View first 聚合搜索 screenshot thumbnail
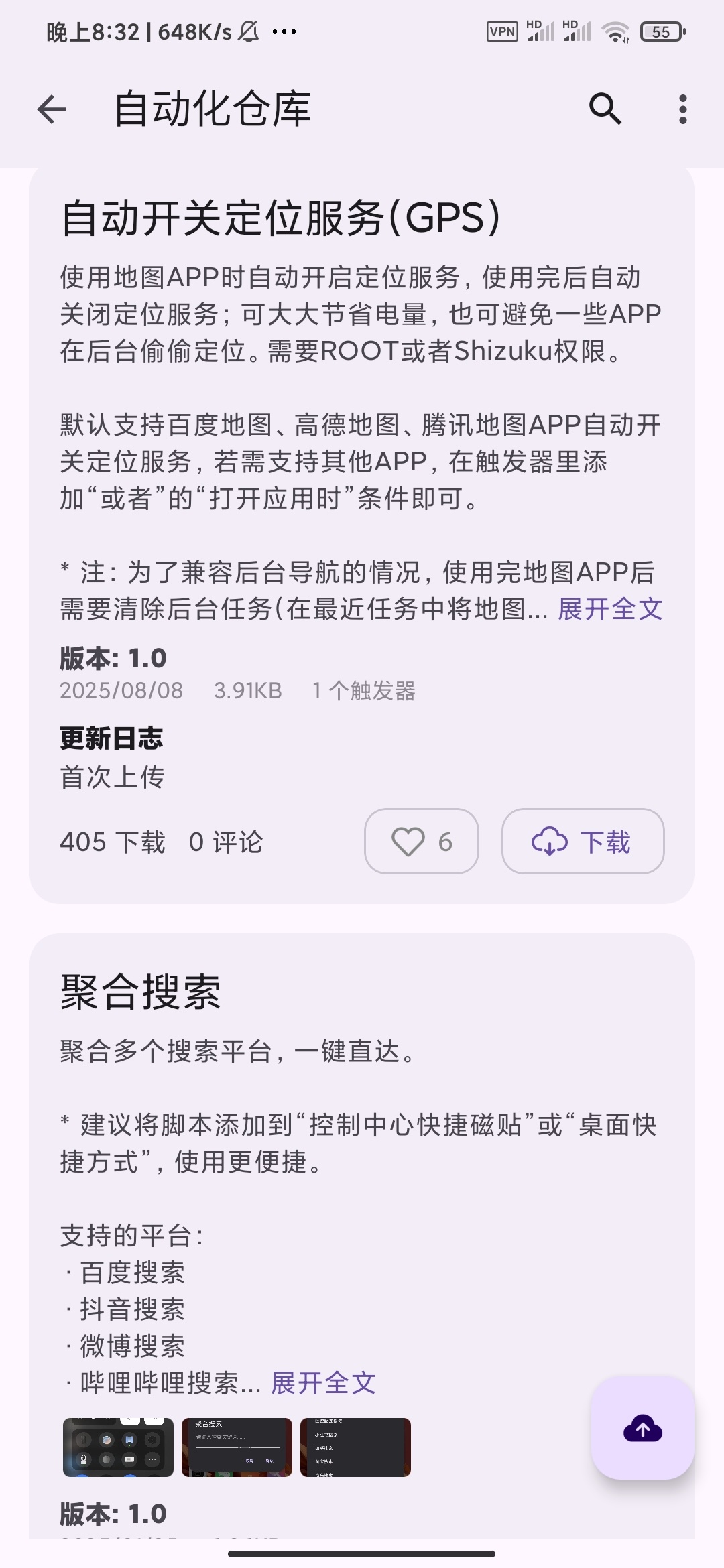Image resolution: width=724 pixels, height=1568 pixels. pos(117,1447)
